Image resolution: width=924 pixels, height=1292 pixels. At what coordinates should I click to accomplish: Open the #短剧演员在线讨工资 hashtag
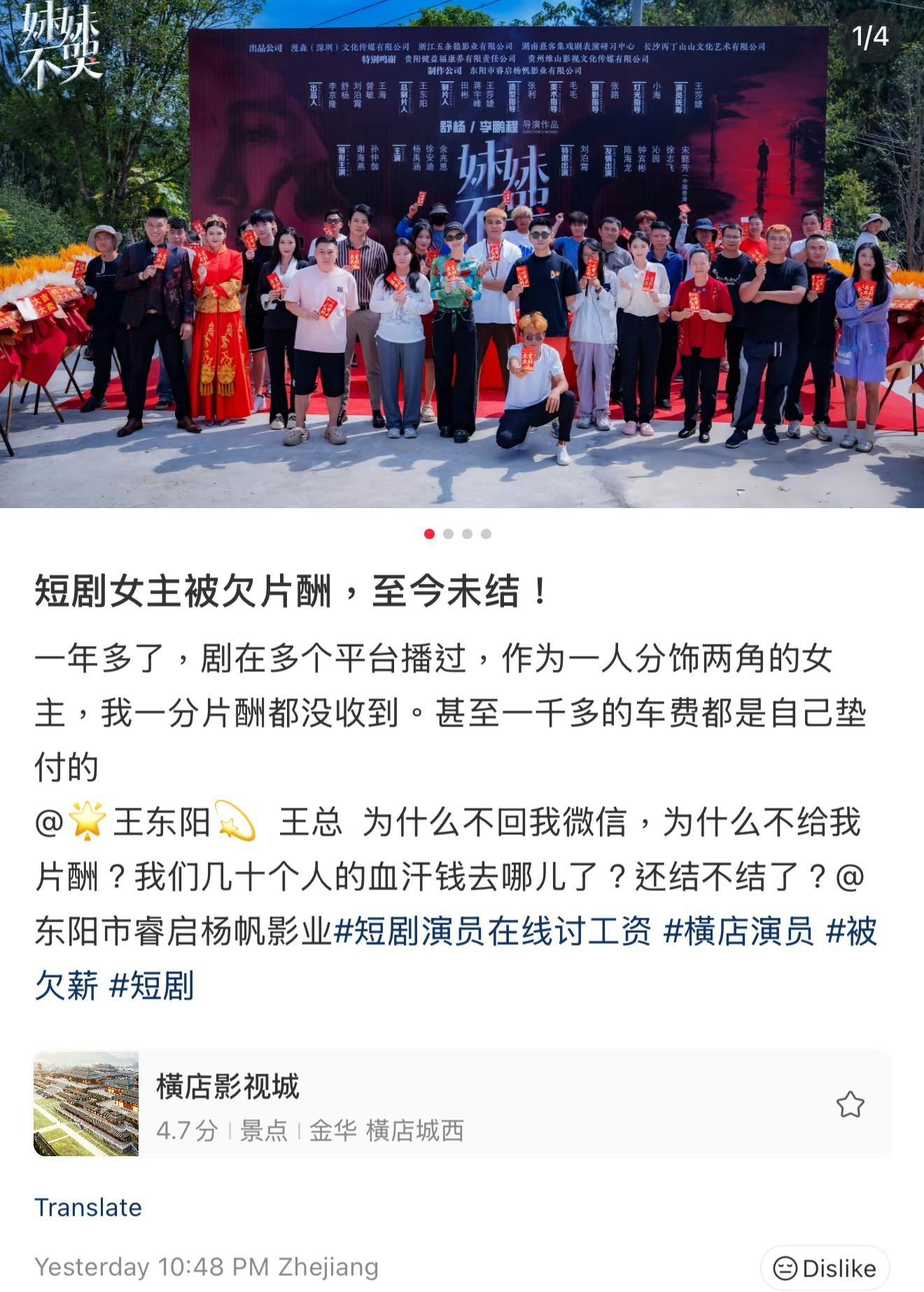493,932
